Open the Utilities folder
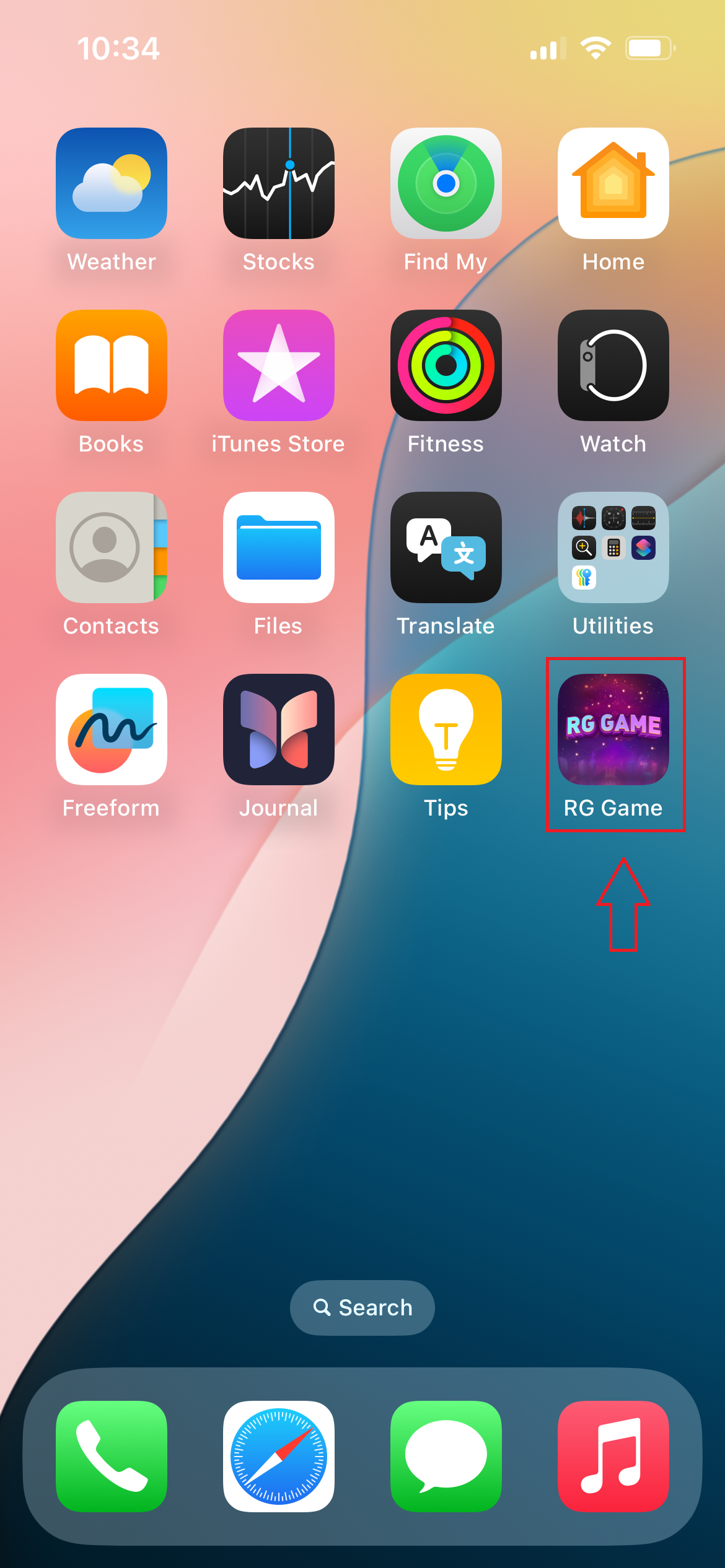The image size is (725, 1568). coord(613,547)
